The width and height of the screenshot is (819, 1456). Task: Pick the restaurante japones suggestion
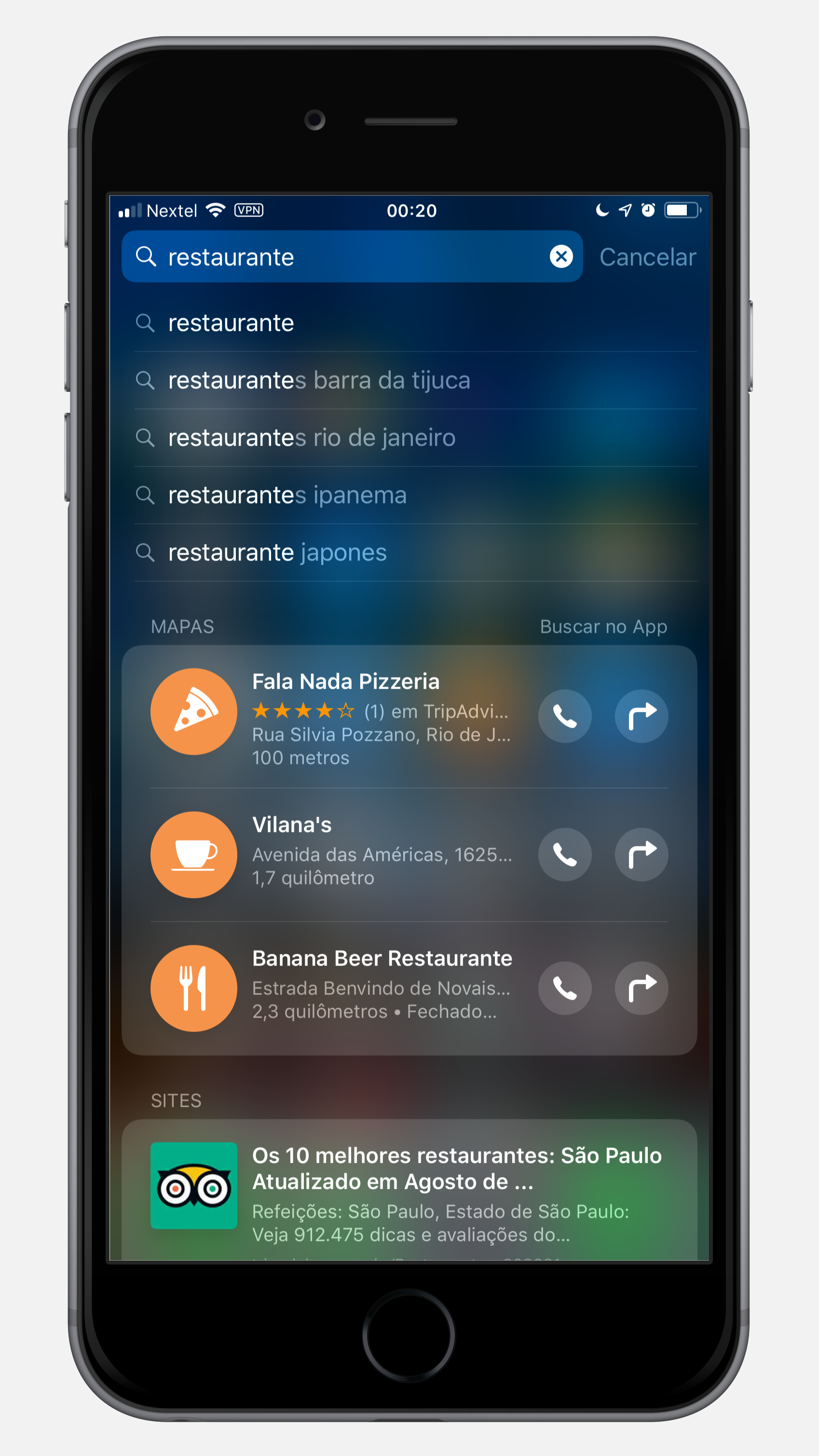(415, 552)
